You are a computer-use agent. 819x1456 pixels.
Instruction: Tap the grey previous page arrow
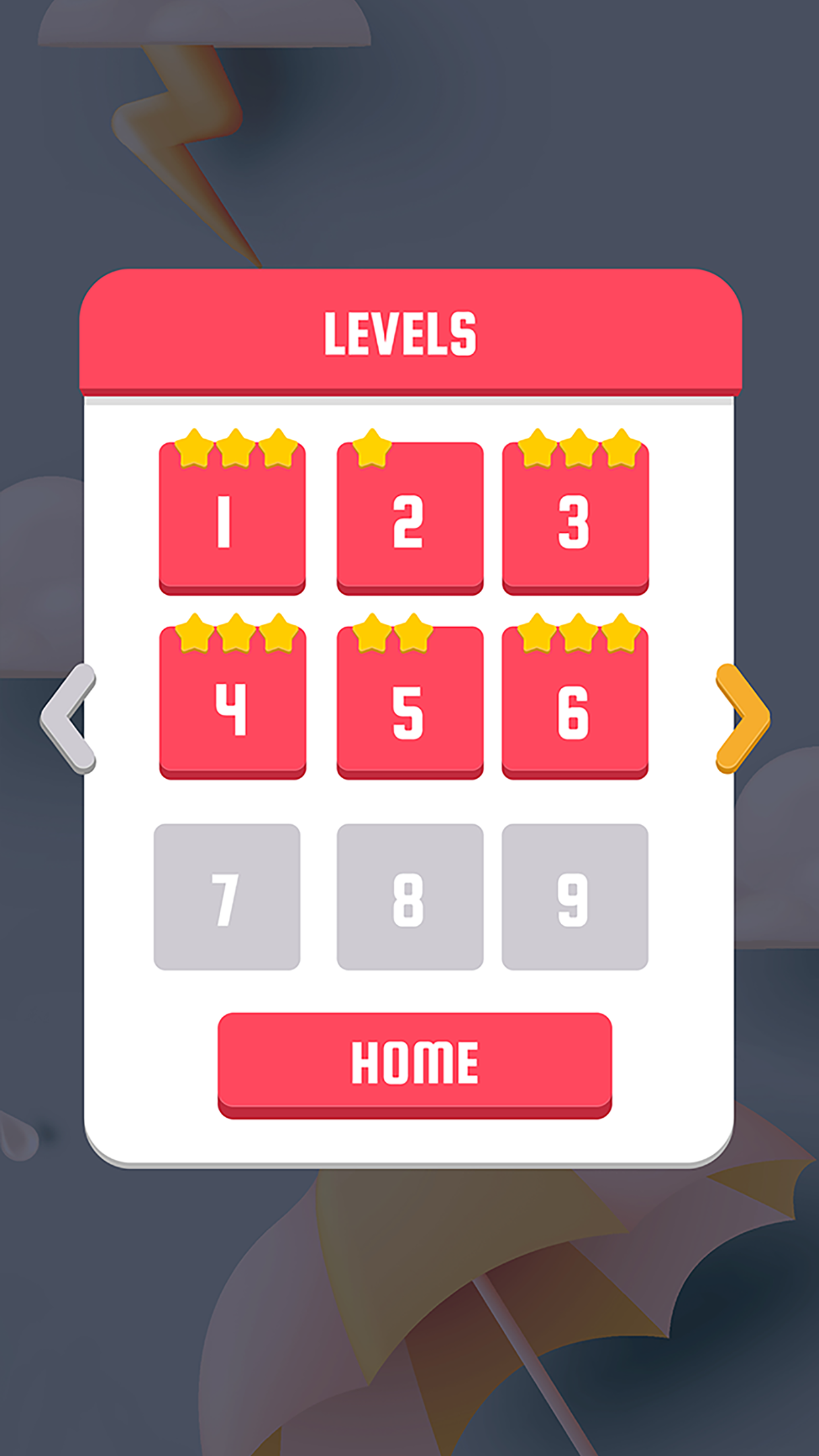(x=69, y=719)
